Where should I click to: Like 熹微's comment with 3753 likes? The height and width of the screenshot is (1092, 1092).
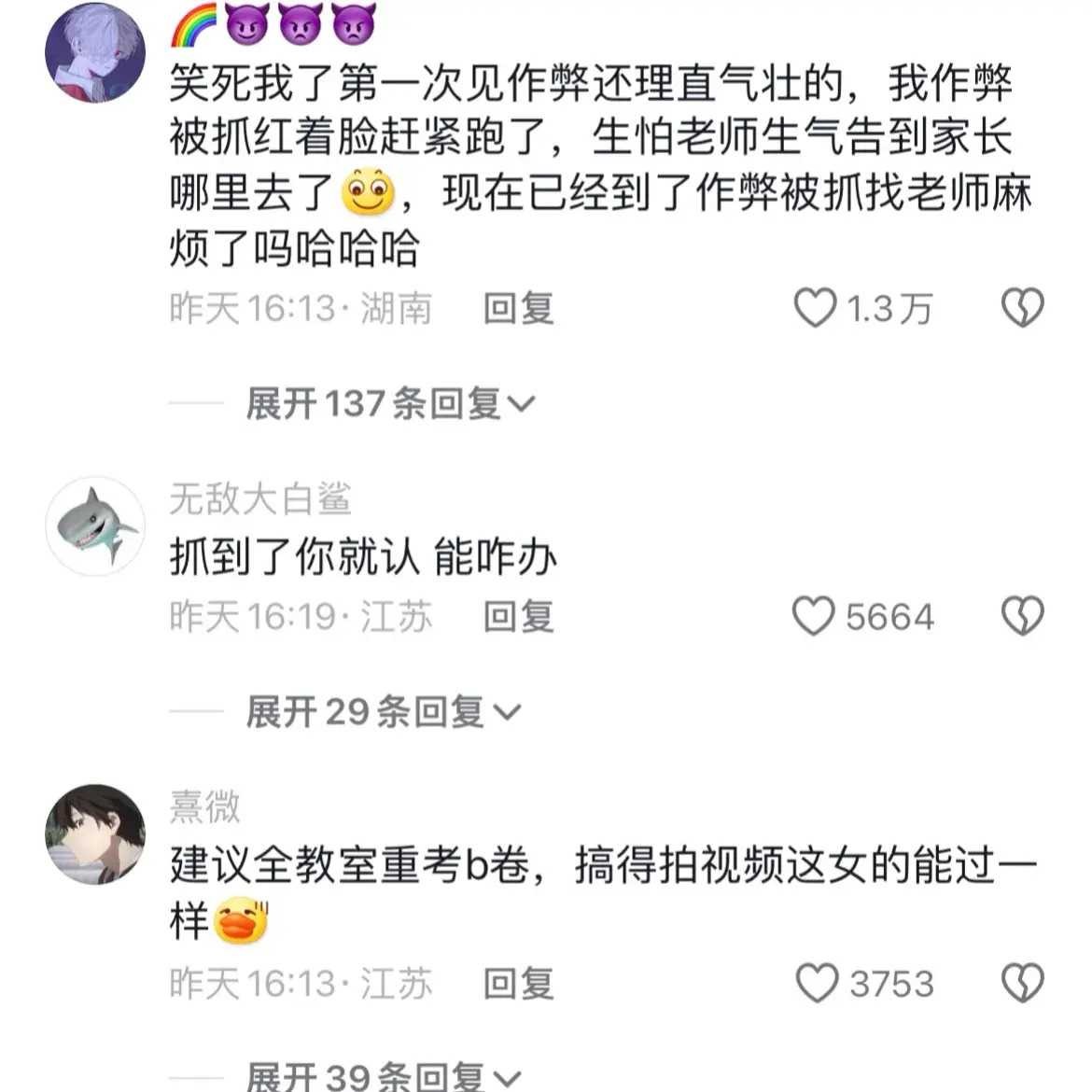(817, 983)
